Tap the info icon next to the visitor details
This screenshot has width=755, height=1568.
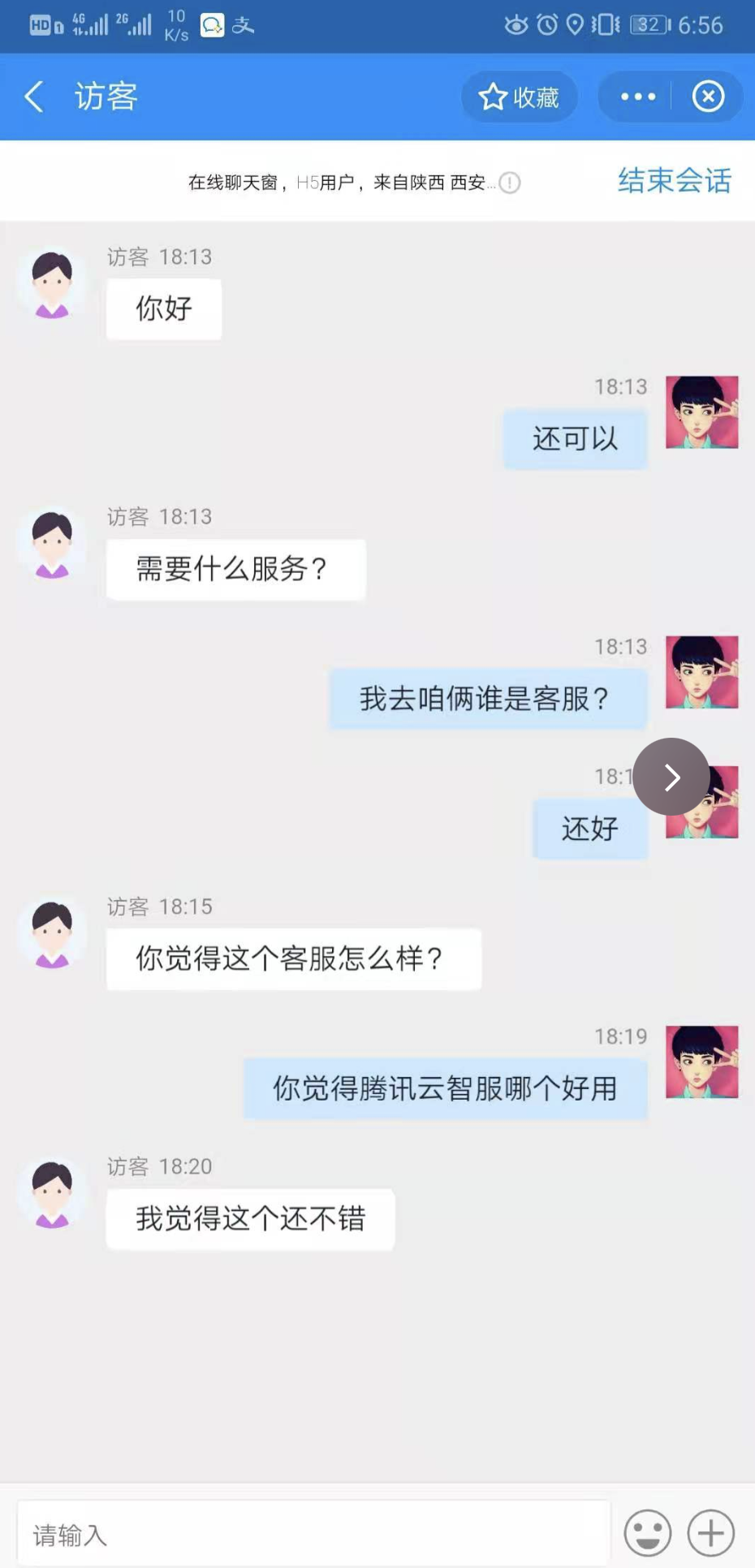click(x=510, y=183)
